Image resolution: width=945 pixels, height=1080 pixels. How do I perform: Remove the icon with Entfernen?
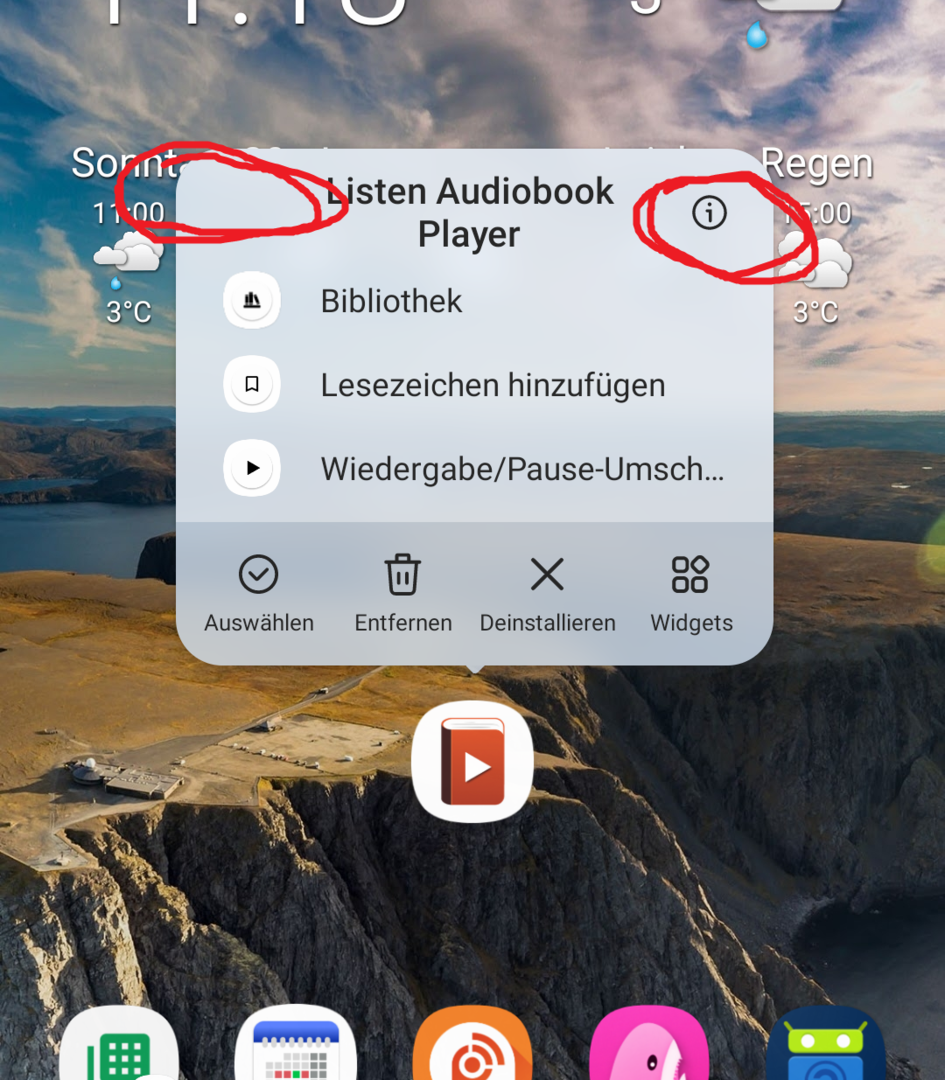click(x=403, y=594)
